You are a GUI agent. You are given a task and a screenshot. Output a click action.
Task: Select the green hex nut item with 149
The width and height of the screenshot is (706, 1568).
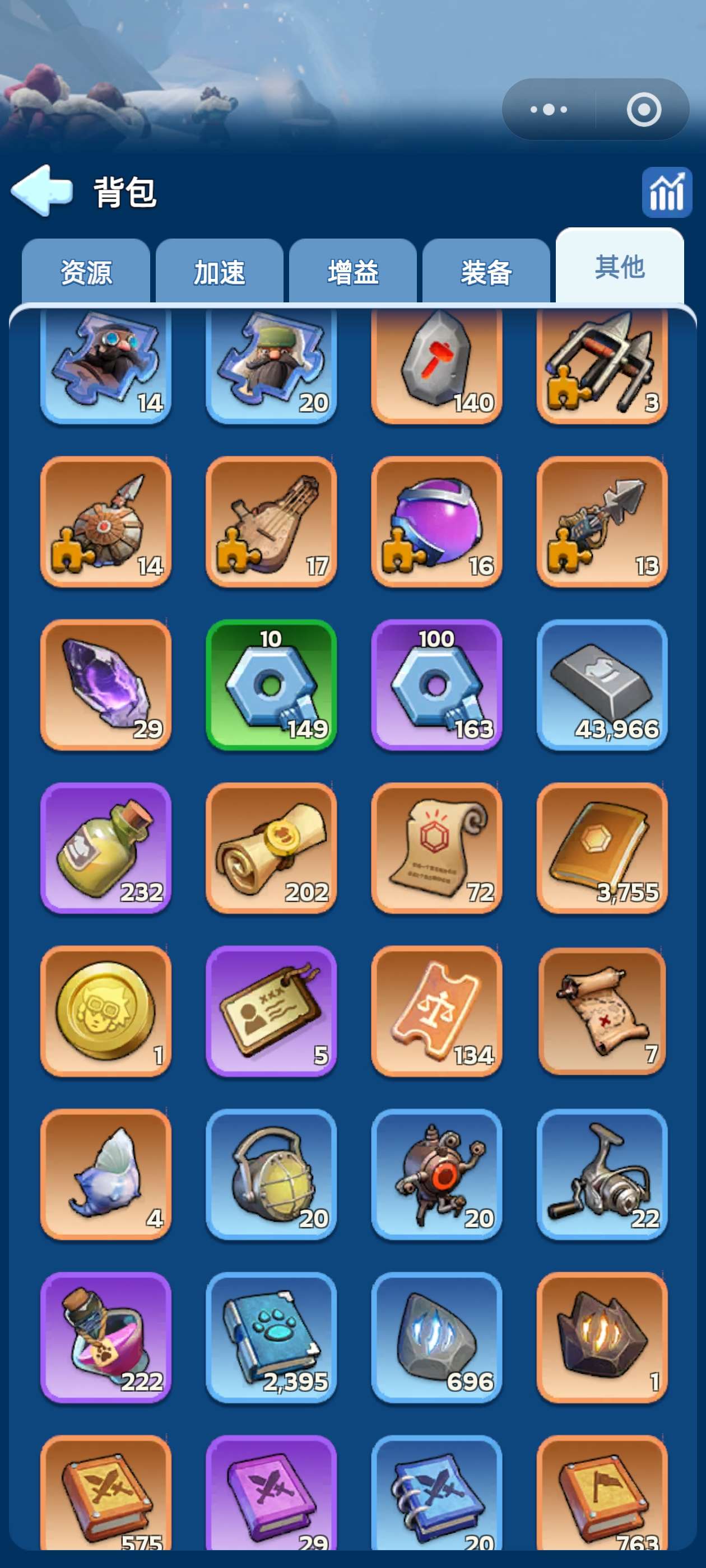coord(271,685)
